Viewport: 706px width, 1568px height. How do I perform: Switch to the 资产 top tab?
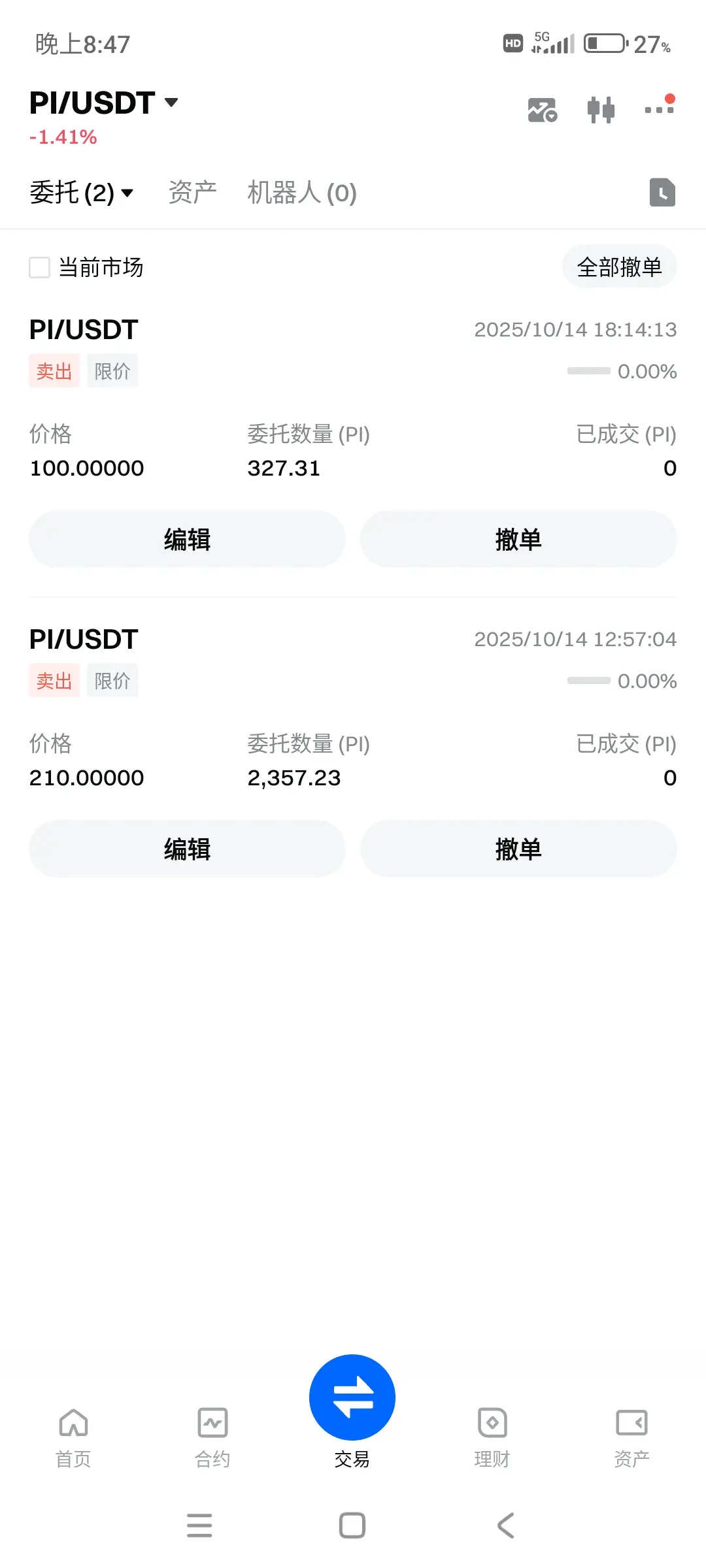click(192, 193)
